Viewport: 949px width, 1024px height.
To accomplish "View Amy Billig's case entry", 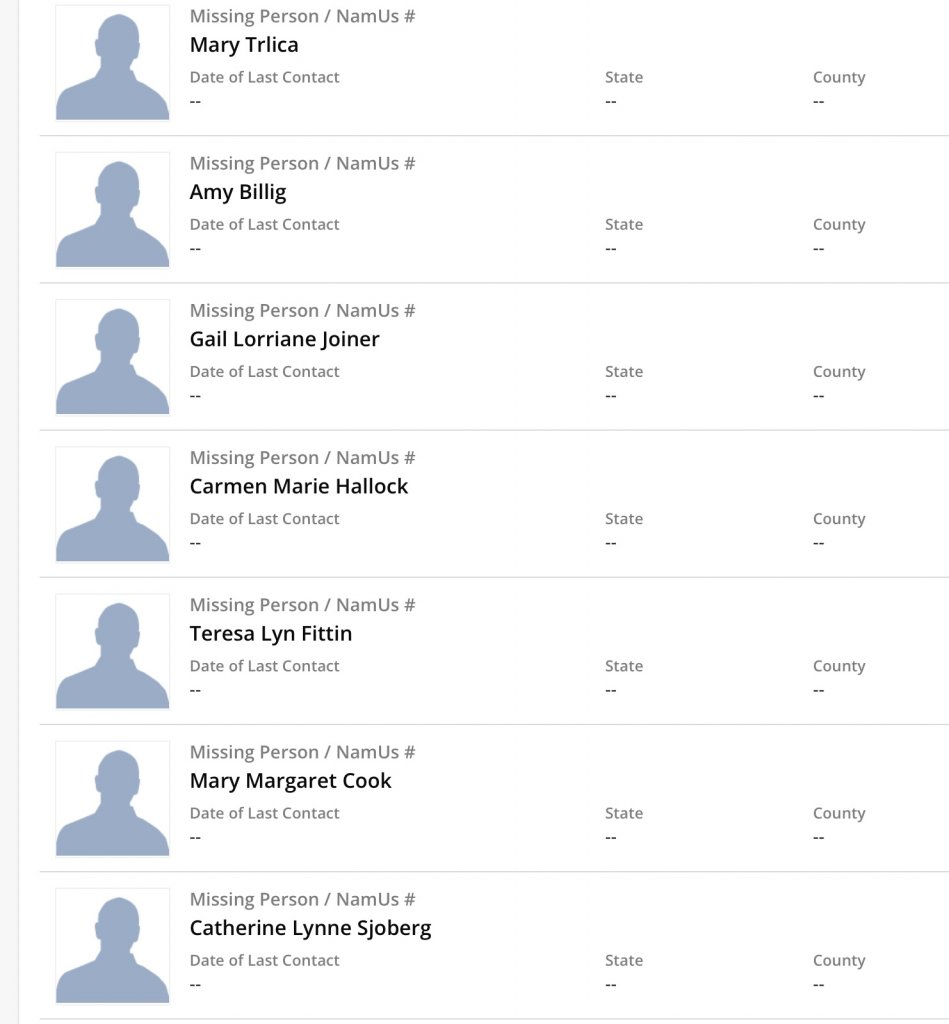I will click(238, 192).
